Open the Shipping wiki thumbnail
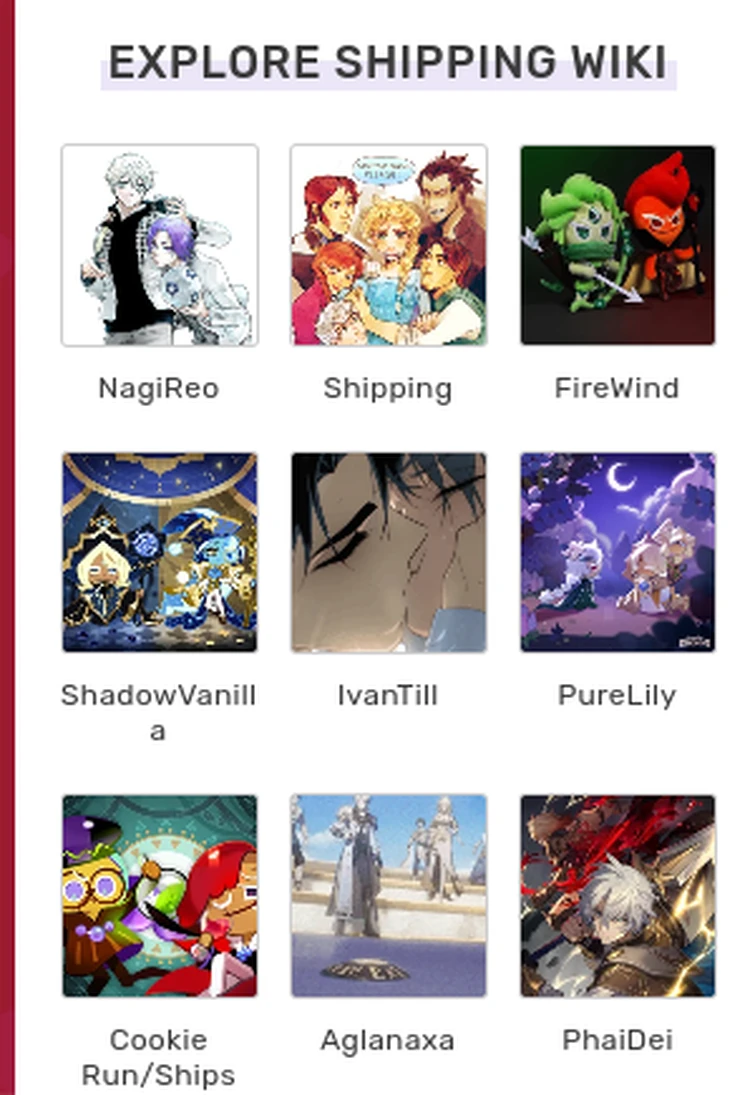The image size is (755, 1095). 388,245
